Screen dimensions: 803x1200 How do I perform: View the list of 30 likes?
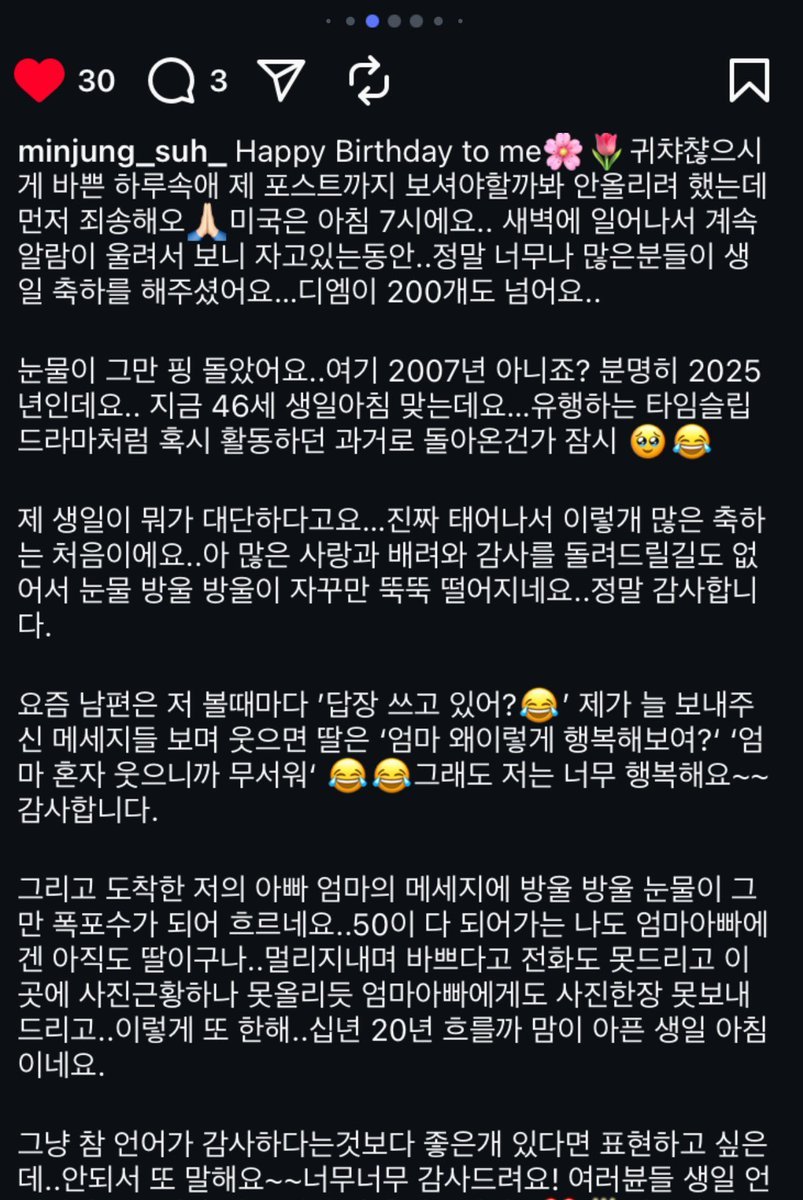click(x=96, y=81)
